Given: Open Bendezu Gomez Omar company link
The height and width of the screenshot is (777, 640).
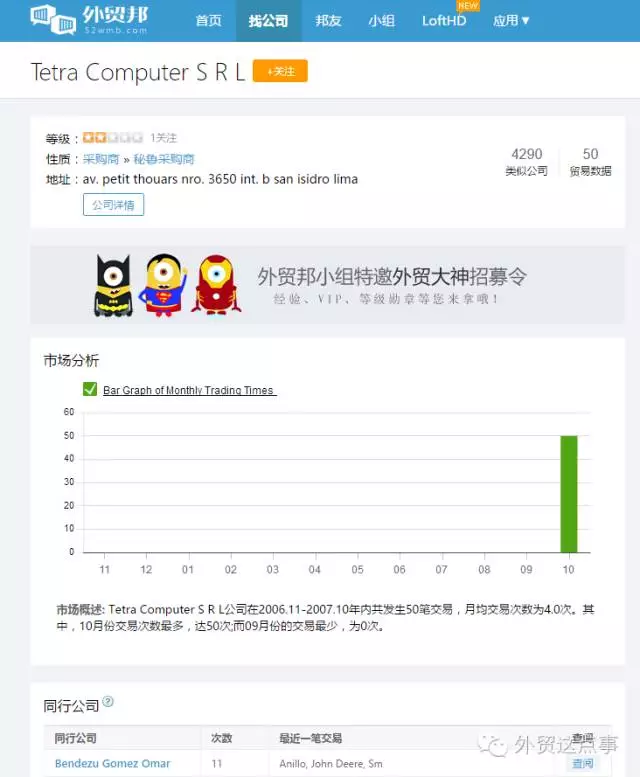Looking at the screenshot, I should click(x=112, y=764).
